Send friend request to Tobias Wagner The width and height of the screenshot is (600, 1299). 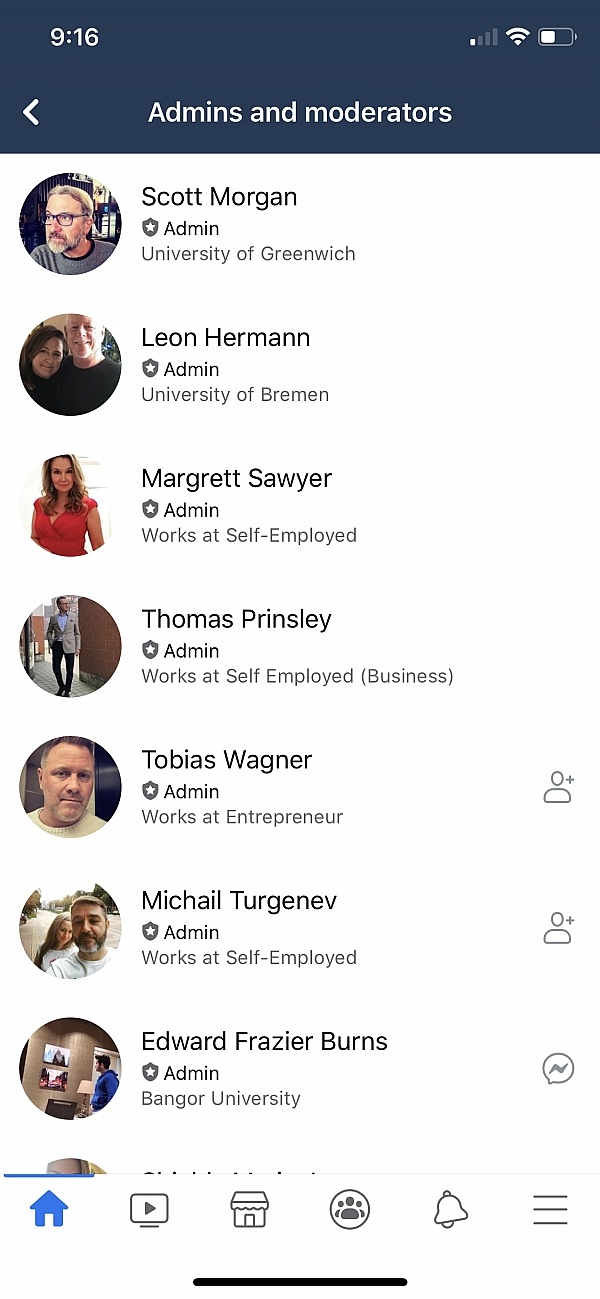[559, 787]
